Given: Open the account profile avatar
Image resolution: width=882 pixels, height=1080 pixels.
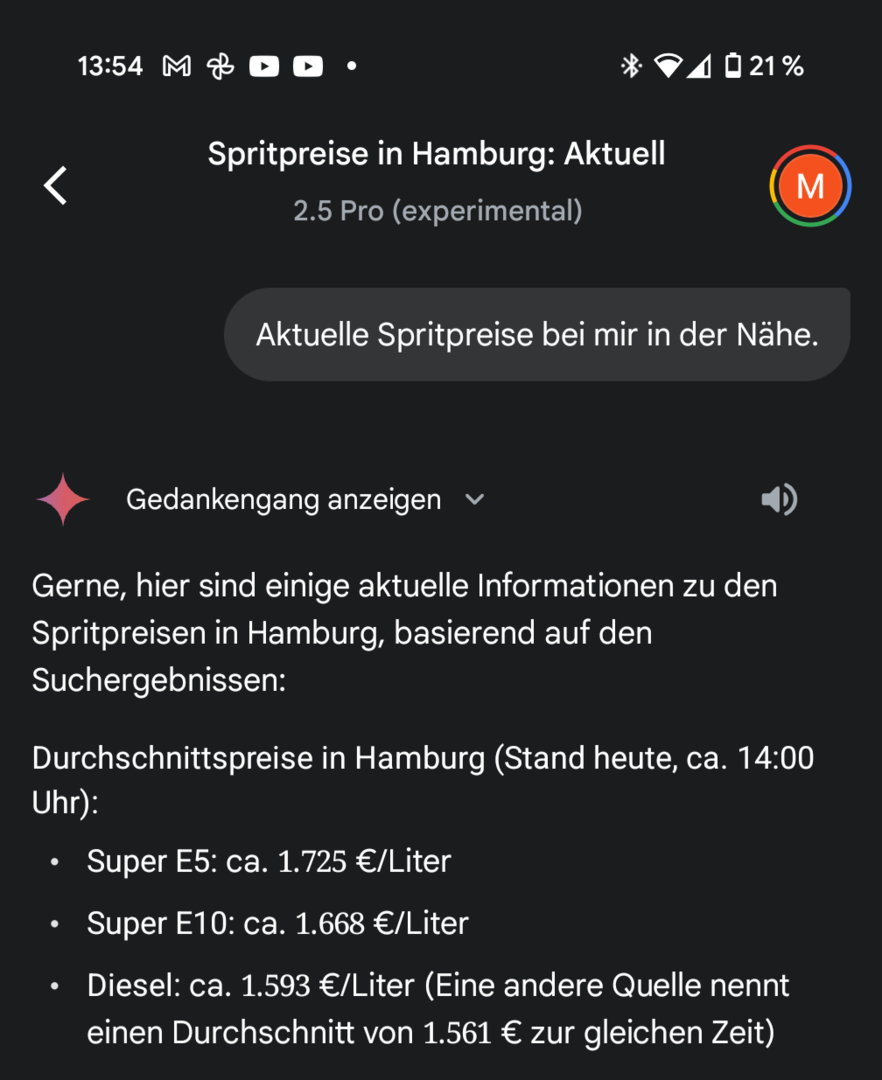Looking at the screenshot, I should pos(809,186).
